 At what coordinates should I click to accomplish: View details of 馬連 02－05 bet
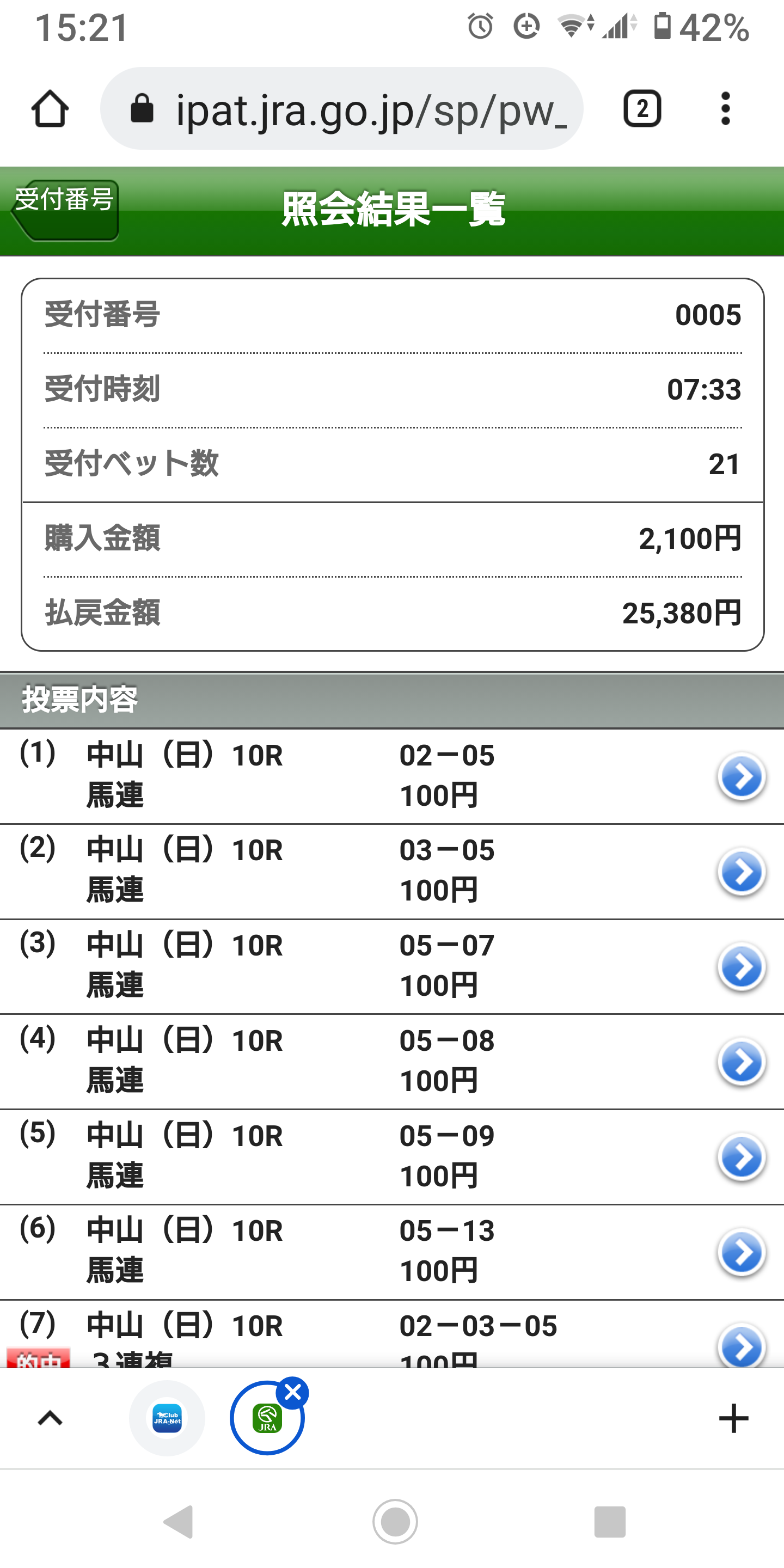point(741,776)
